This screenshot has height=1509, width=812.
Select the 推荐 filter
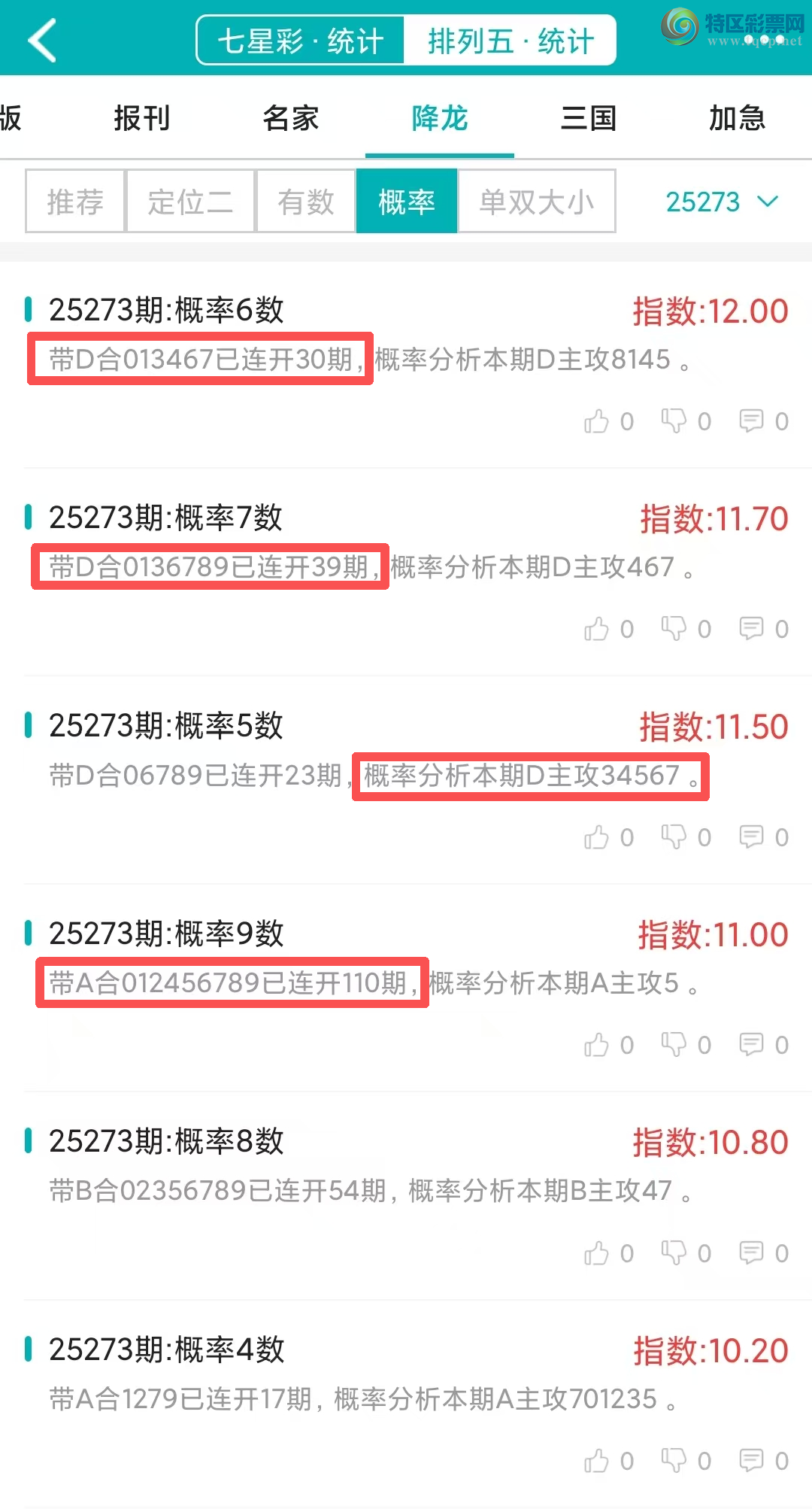[75, 202]
